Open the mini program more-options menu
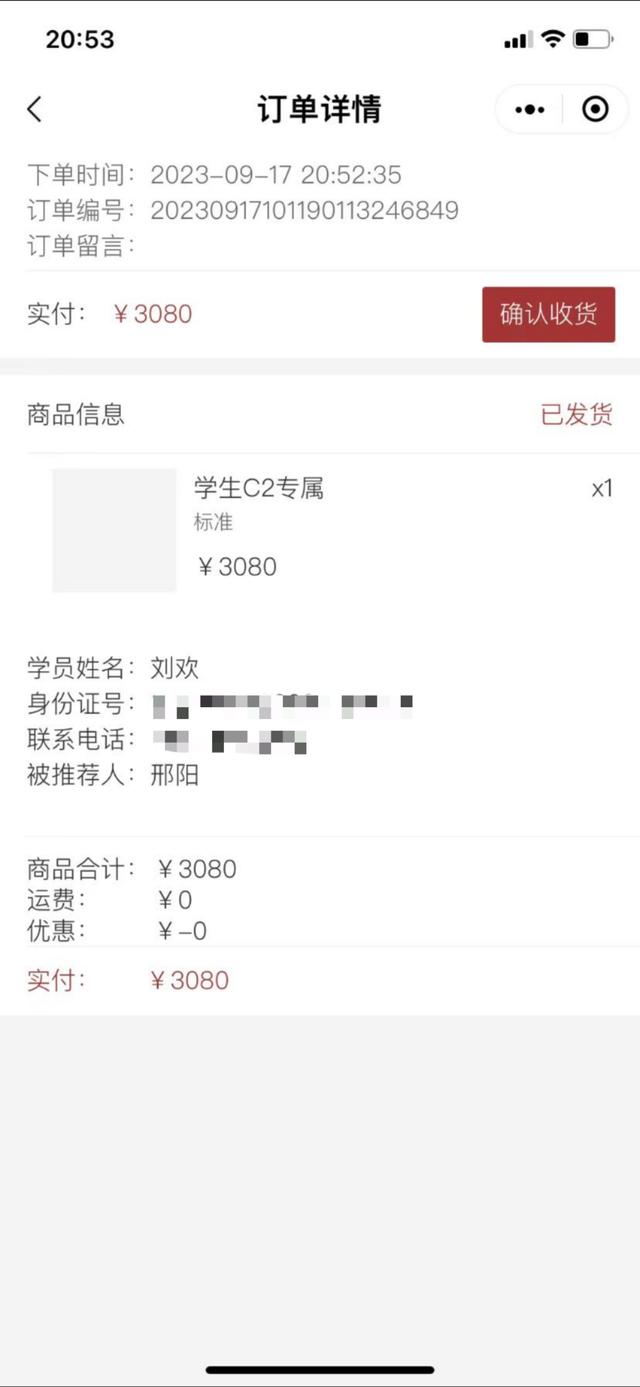 tap(530, 109)
